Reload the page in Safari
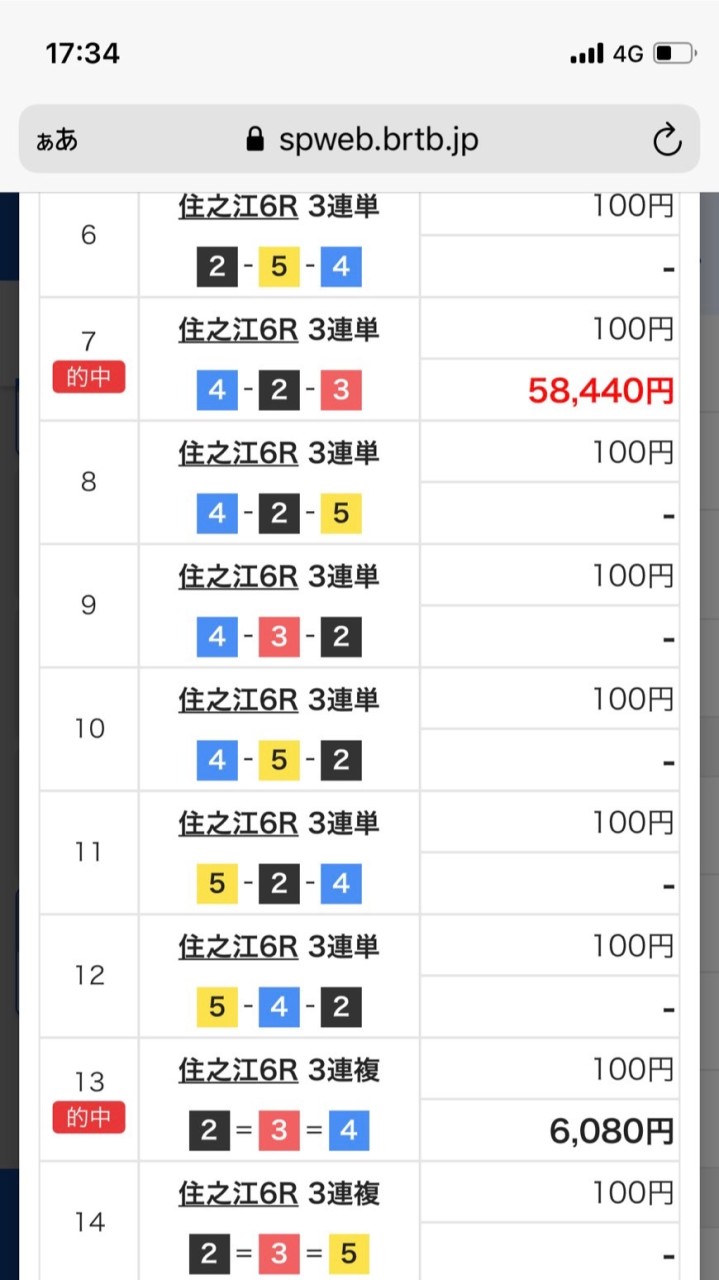This screenshot has height=1280, width=719. [x=667, y=140]
